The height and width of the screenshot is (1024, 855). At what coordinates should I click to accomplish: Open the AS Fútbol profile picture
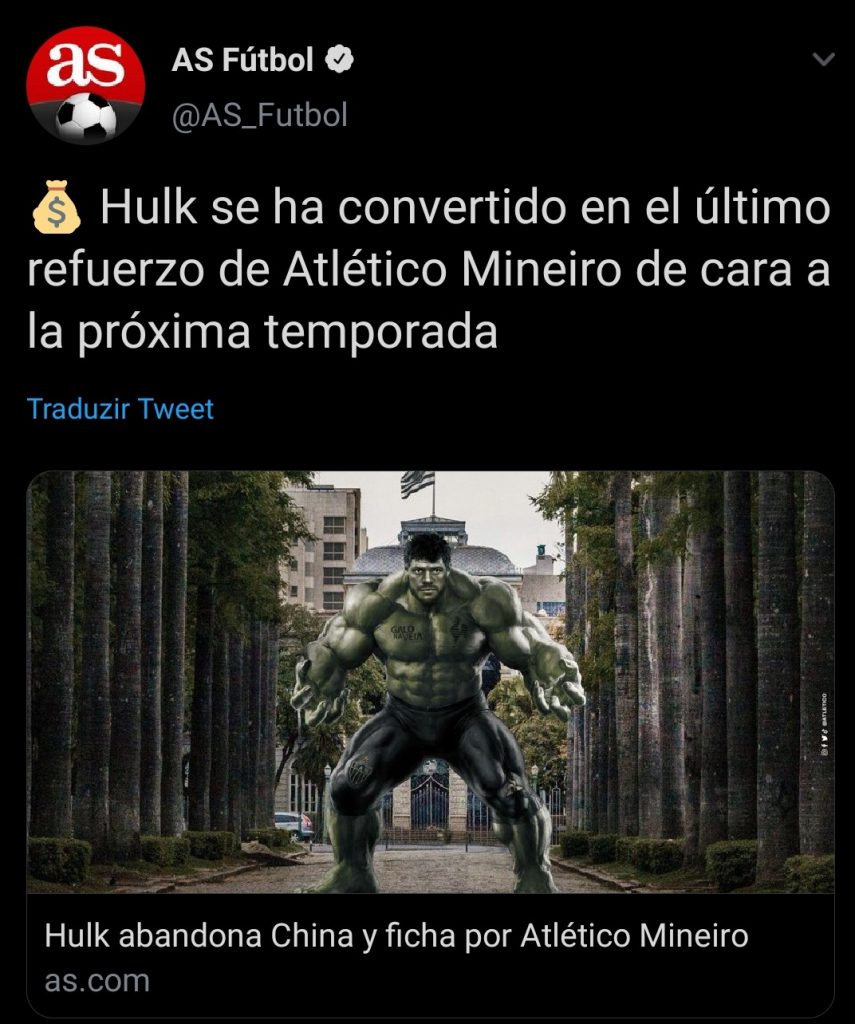[85, 85]
